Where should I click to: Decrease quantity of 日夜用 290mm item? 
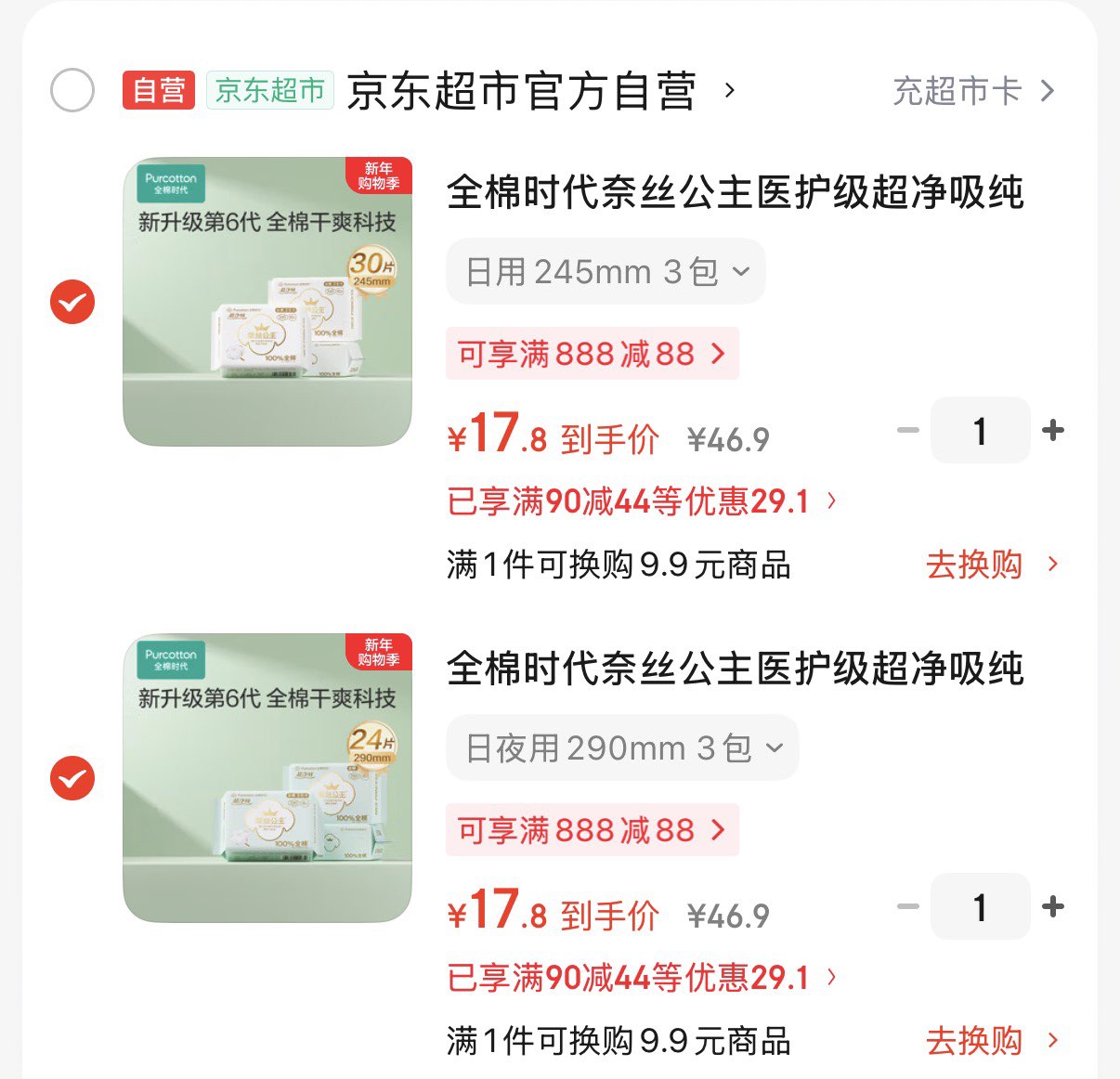pyautogui.click(x=907, y=907)
